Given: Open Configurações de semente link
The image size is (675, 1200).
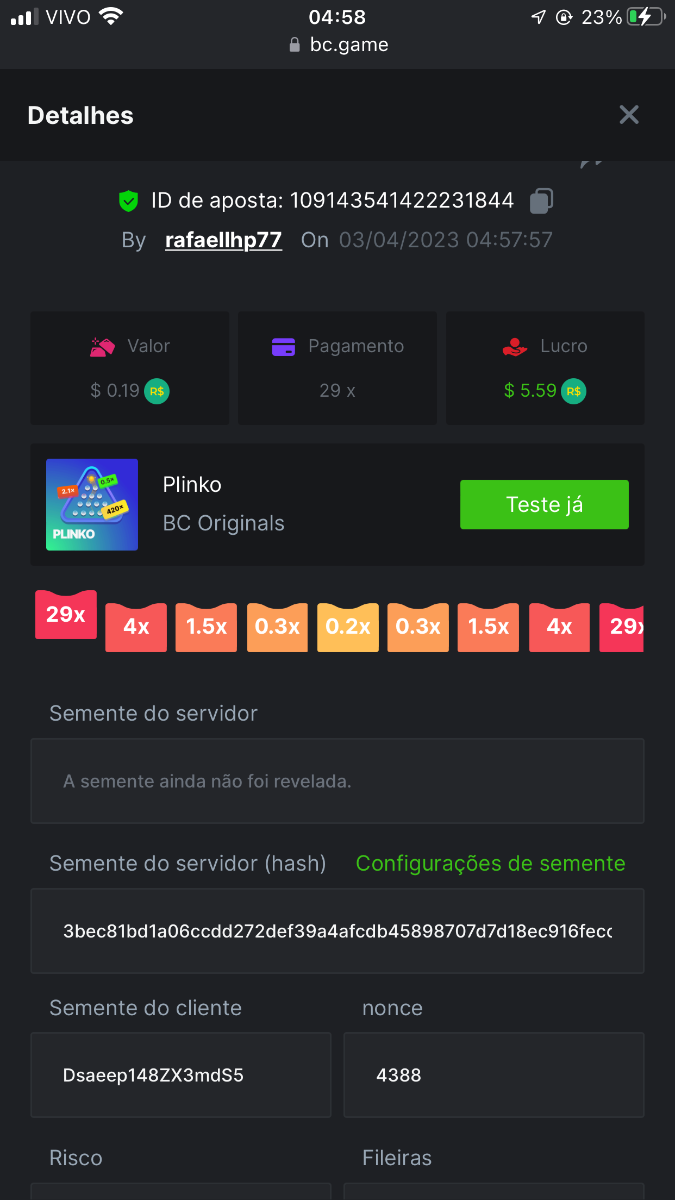Looking at the screenshot, I should click(490, 863).
